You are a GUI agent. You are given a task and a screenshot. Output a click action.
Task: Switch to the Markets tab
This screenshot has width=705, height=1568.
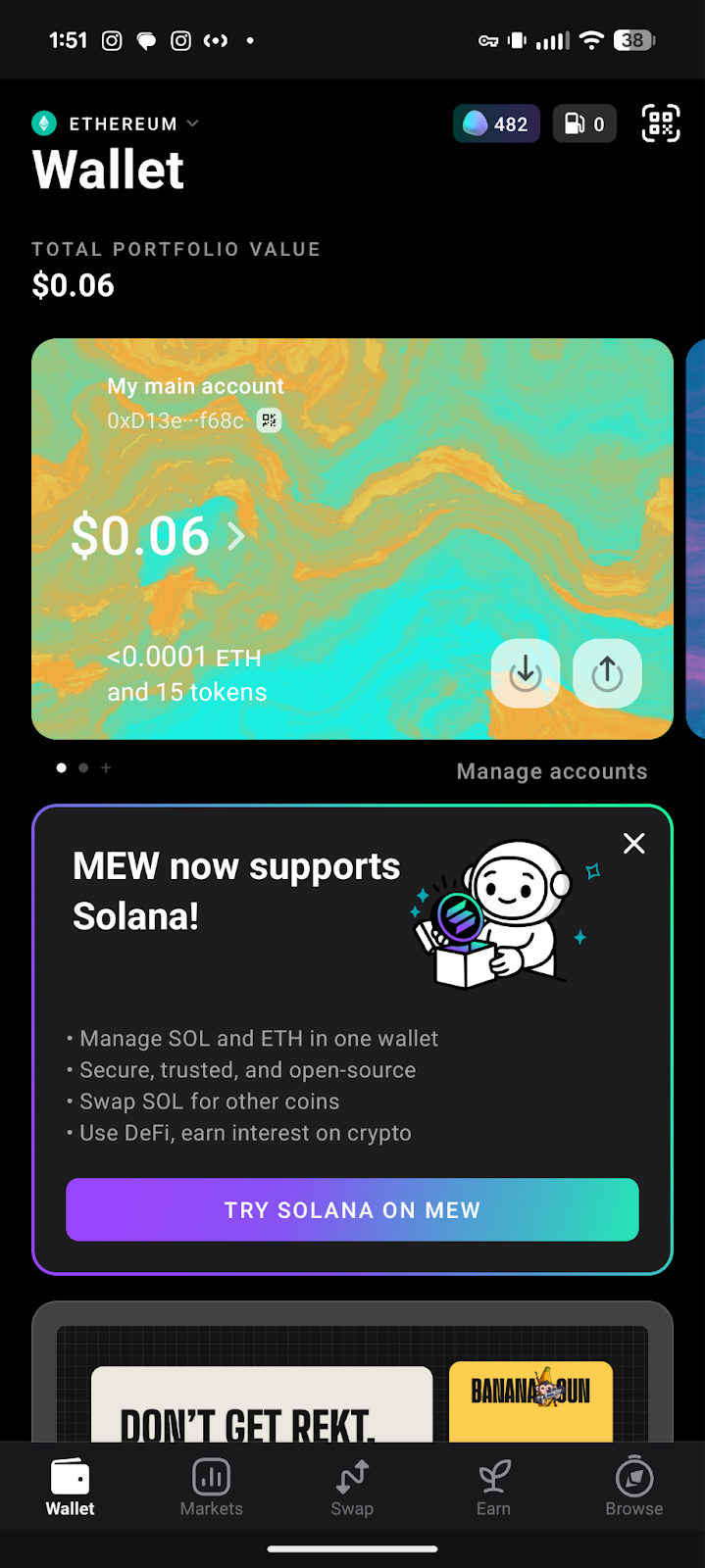click(211, 1487)
